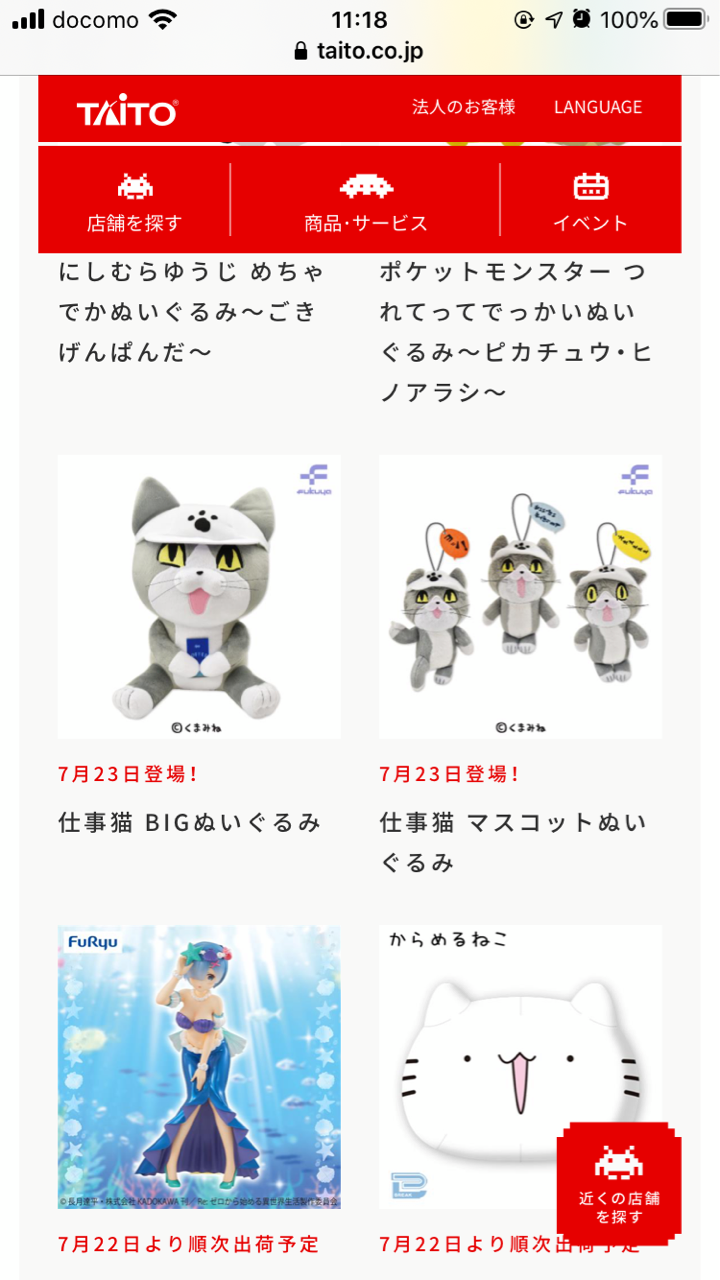Open the TAITO logo home link

[x=127, y=112]
